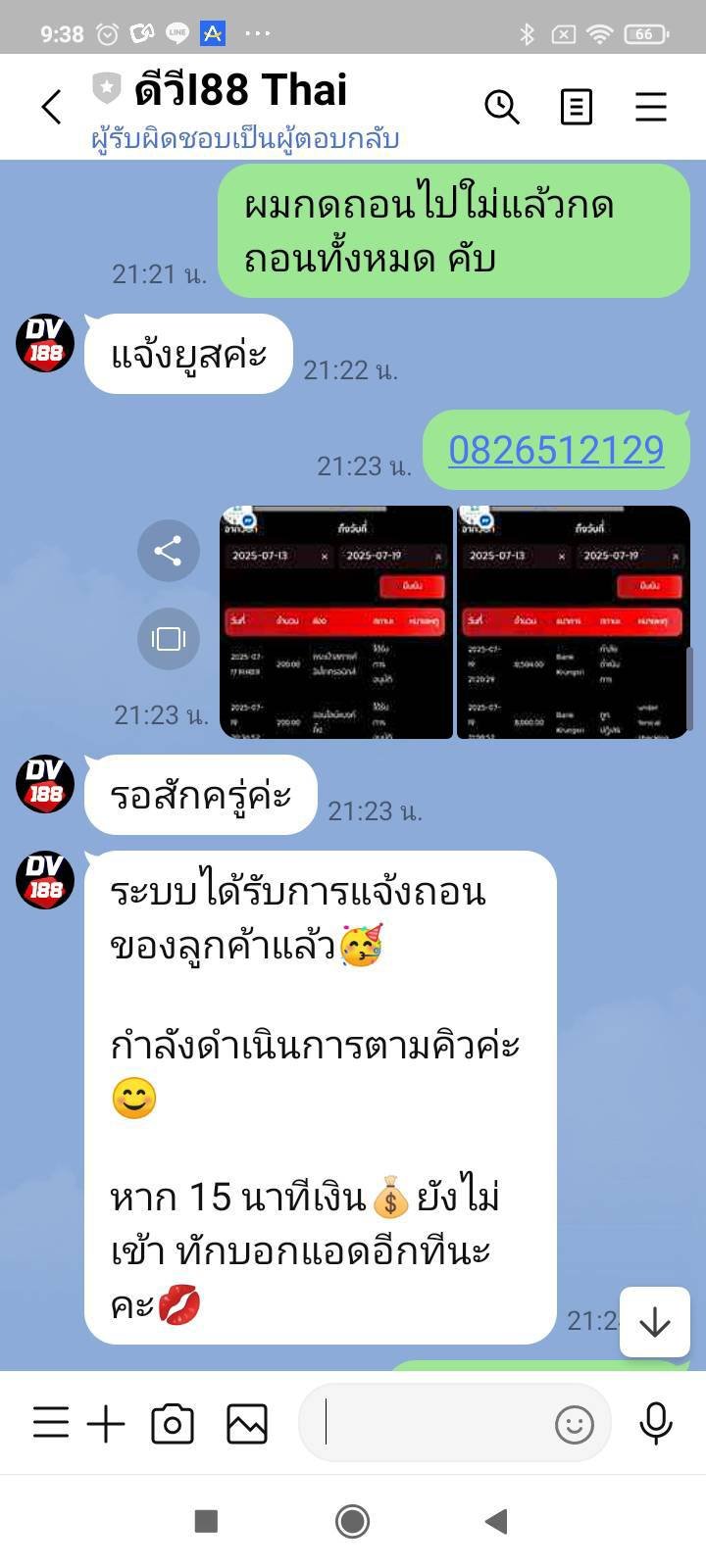Image resolution: width=706 pixels, height=1568 pixels.
Task: Jump to latest message arrow
Action: [x=654, y=1323]
